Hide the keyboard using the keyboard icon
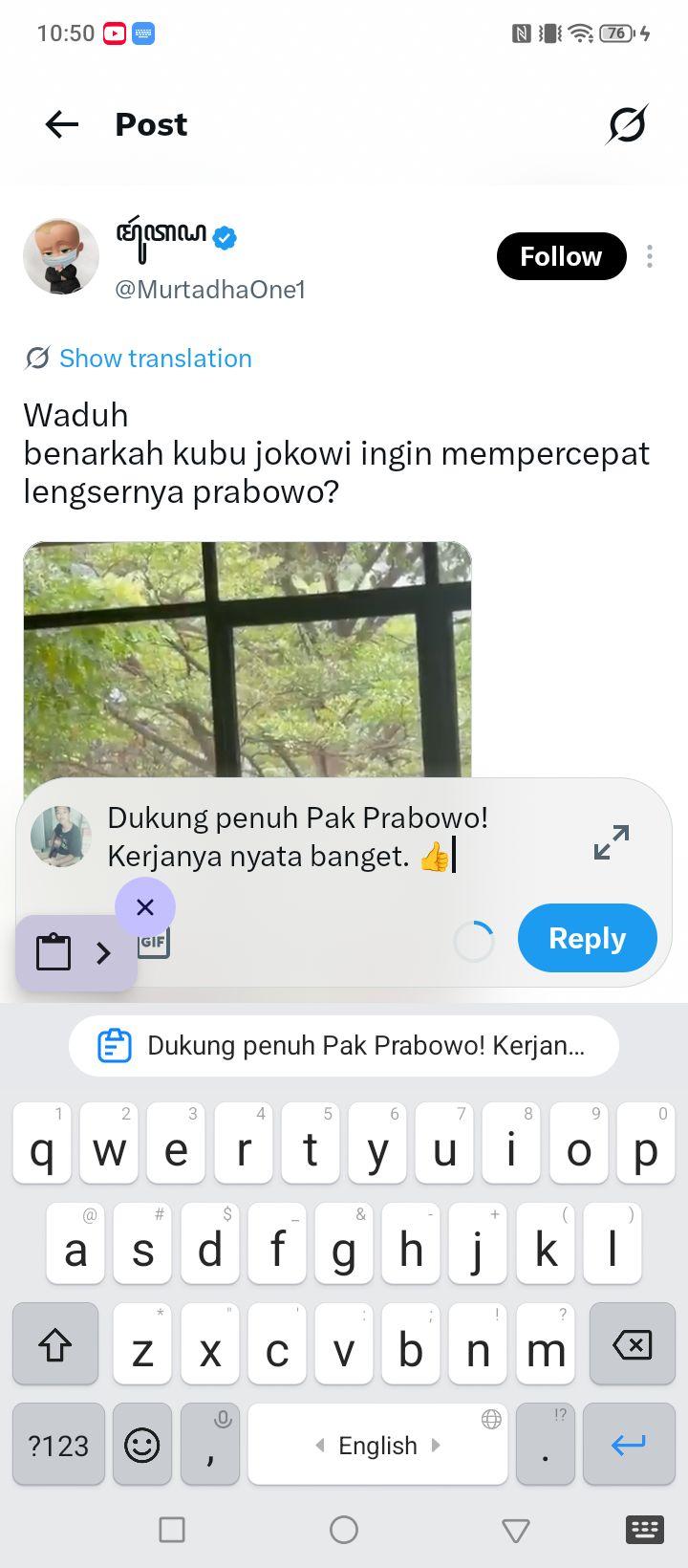 [645, 1530]
